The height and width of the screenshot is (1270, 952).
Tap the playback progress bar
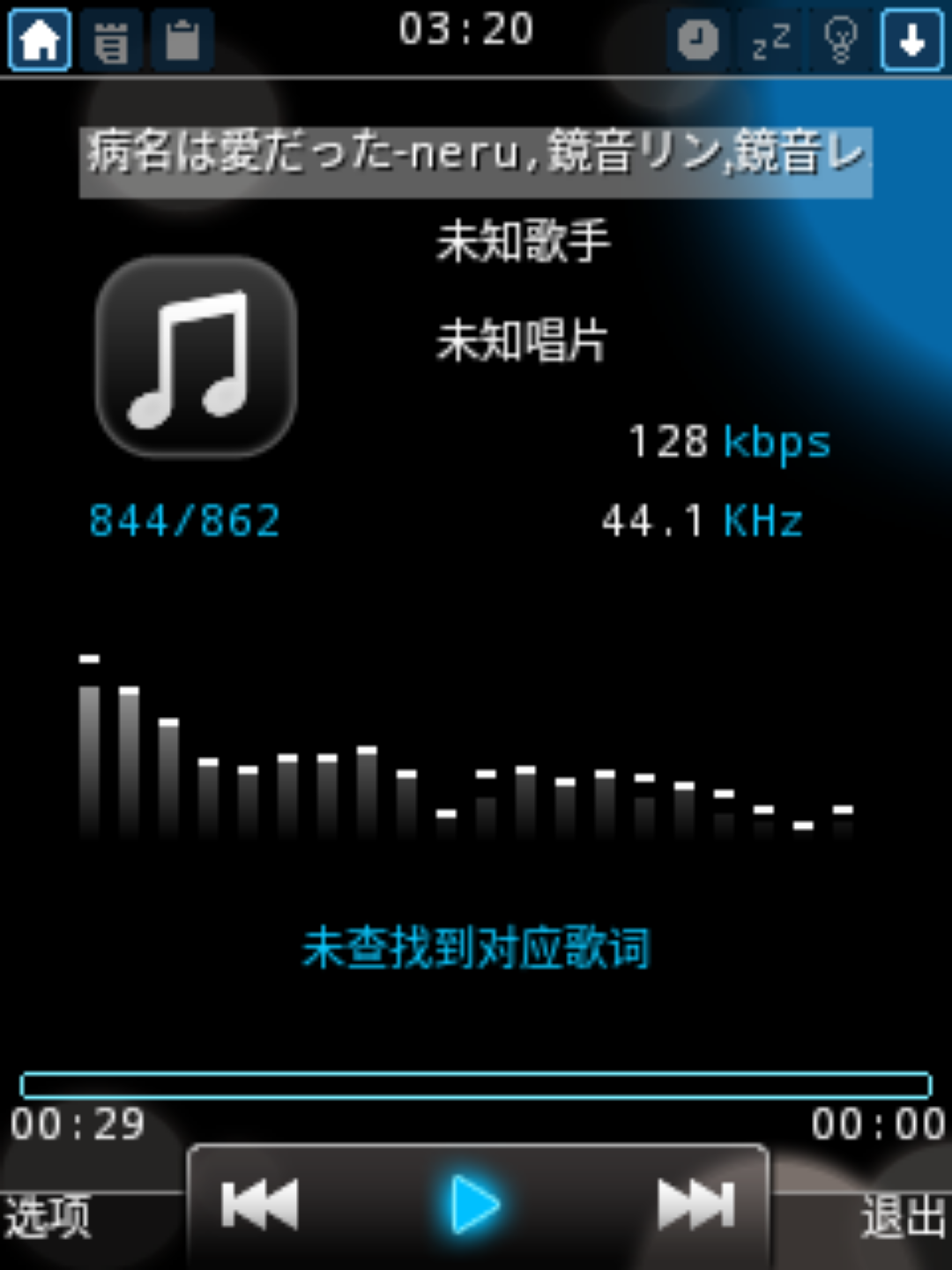(476, 1085)
